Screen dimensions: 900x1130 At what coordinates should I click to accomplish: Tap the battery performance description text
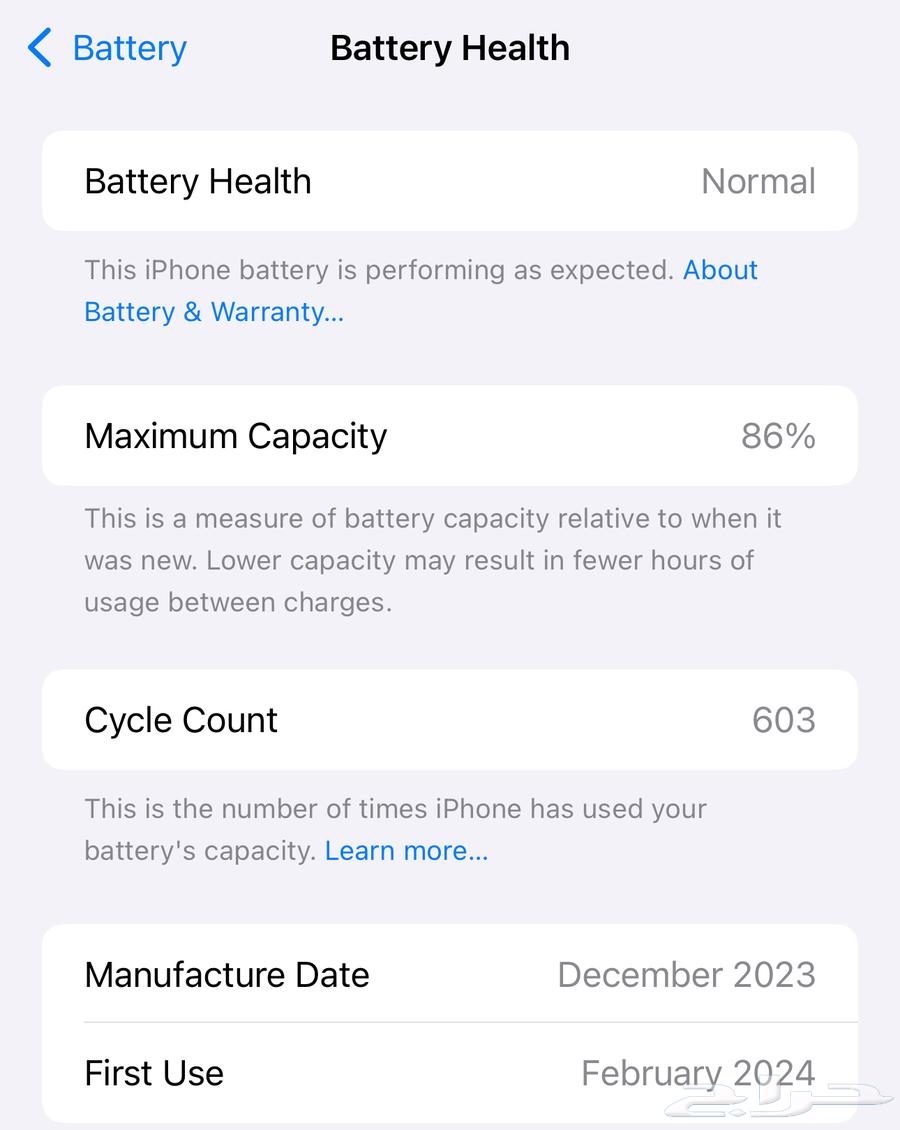tap(420, 290)
